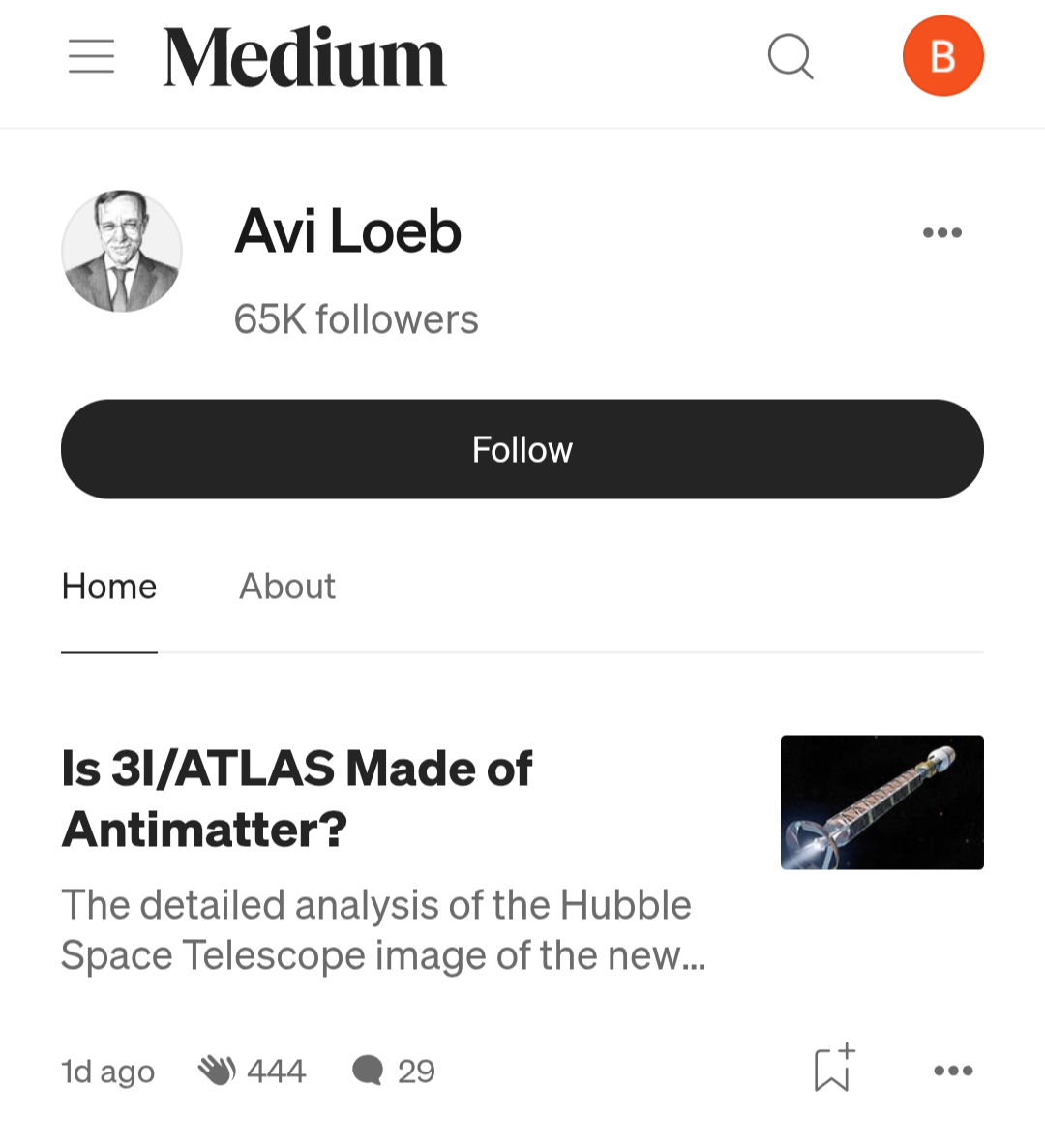Open the account avatar with letter B
1045x1148 pixels.
click(942, 56)
